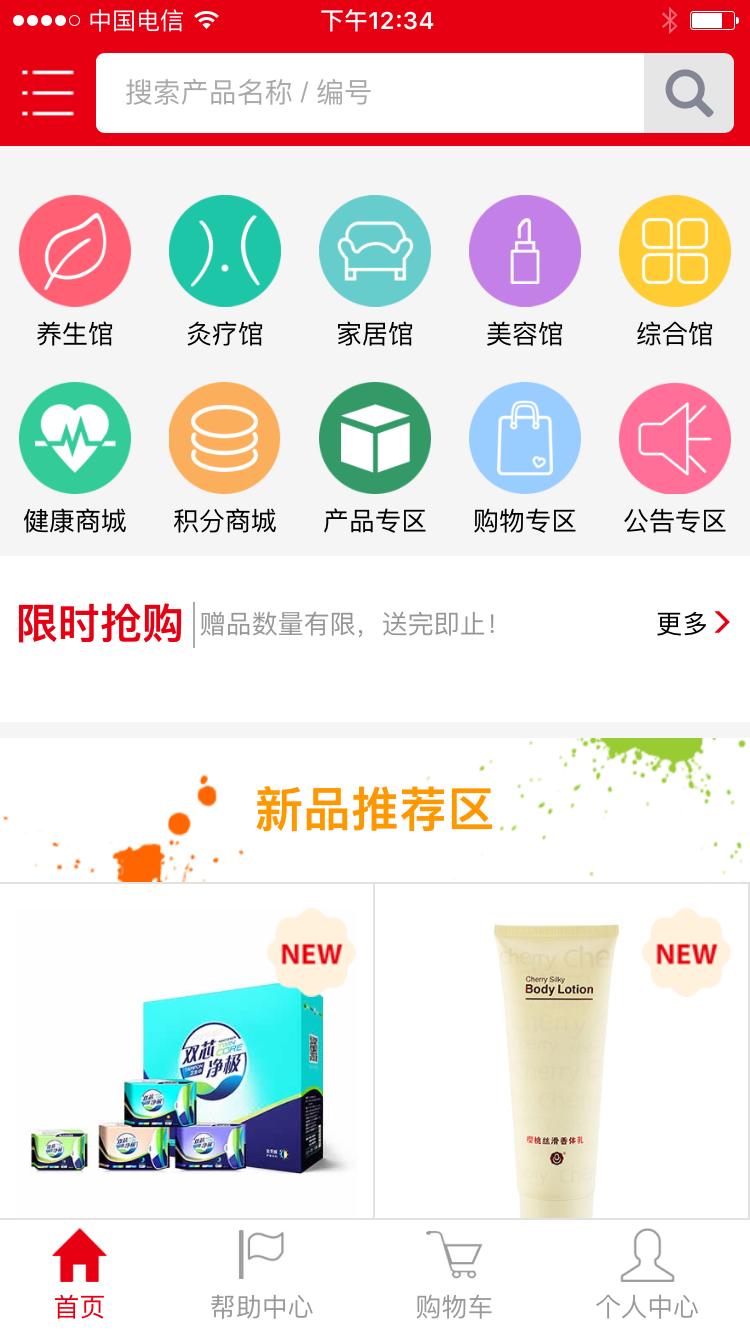
Task: Open the Cherry Silky Body Lotion card
Action: click(x=562, y=1050)
